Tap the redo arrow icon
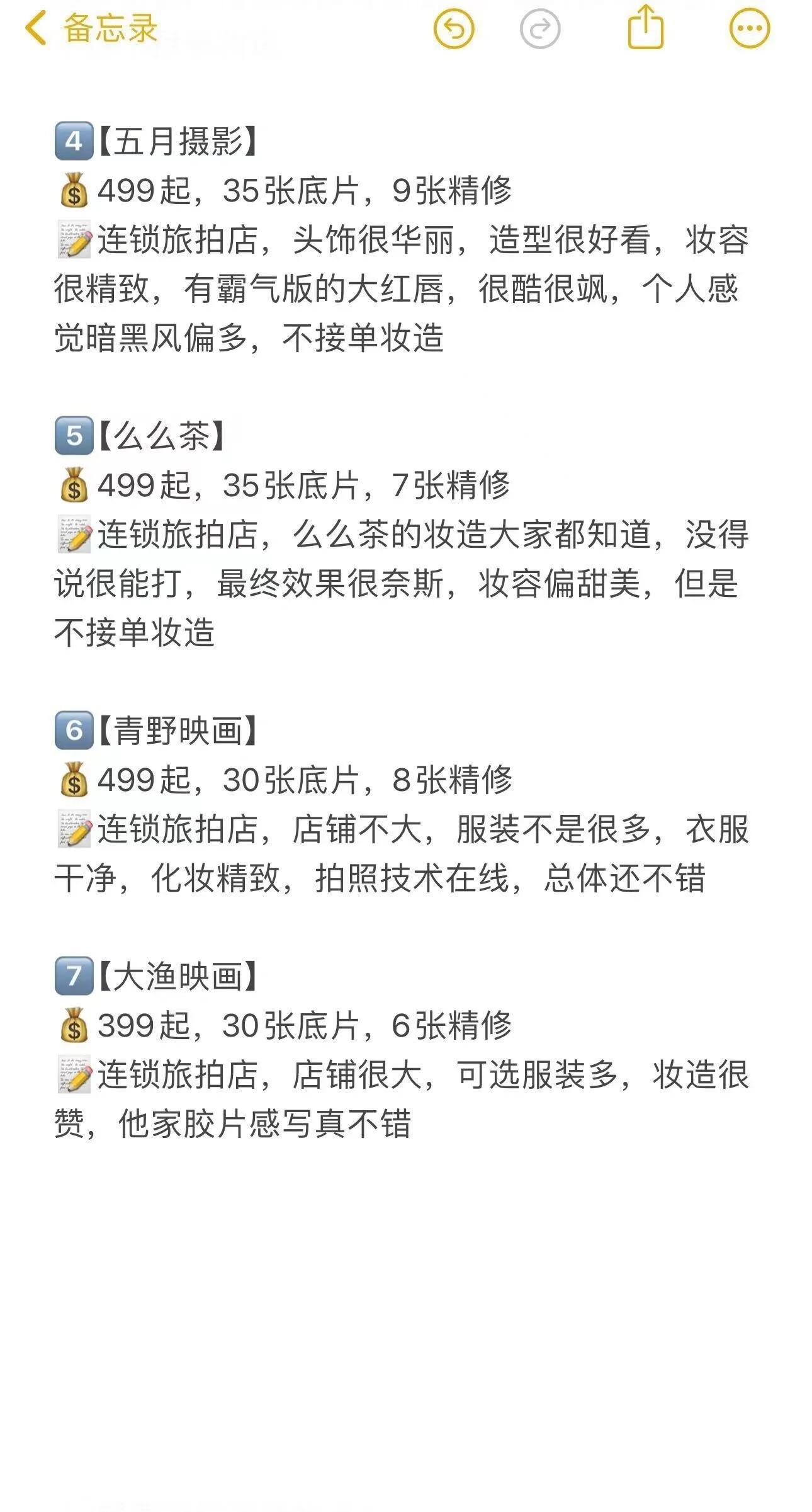This screenshot has height=1512, width=812. coord(540,28)
